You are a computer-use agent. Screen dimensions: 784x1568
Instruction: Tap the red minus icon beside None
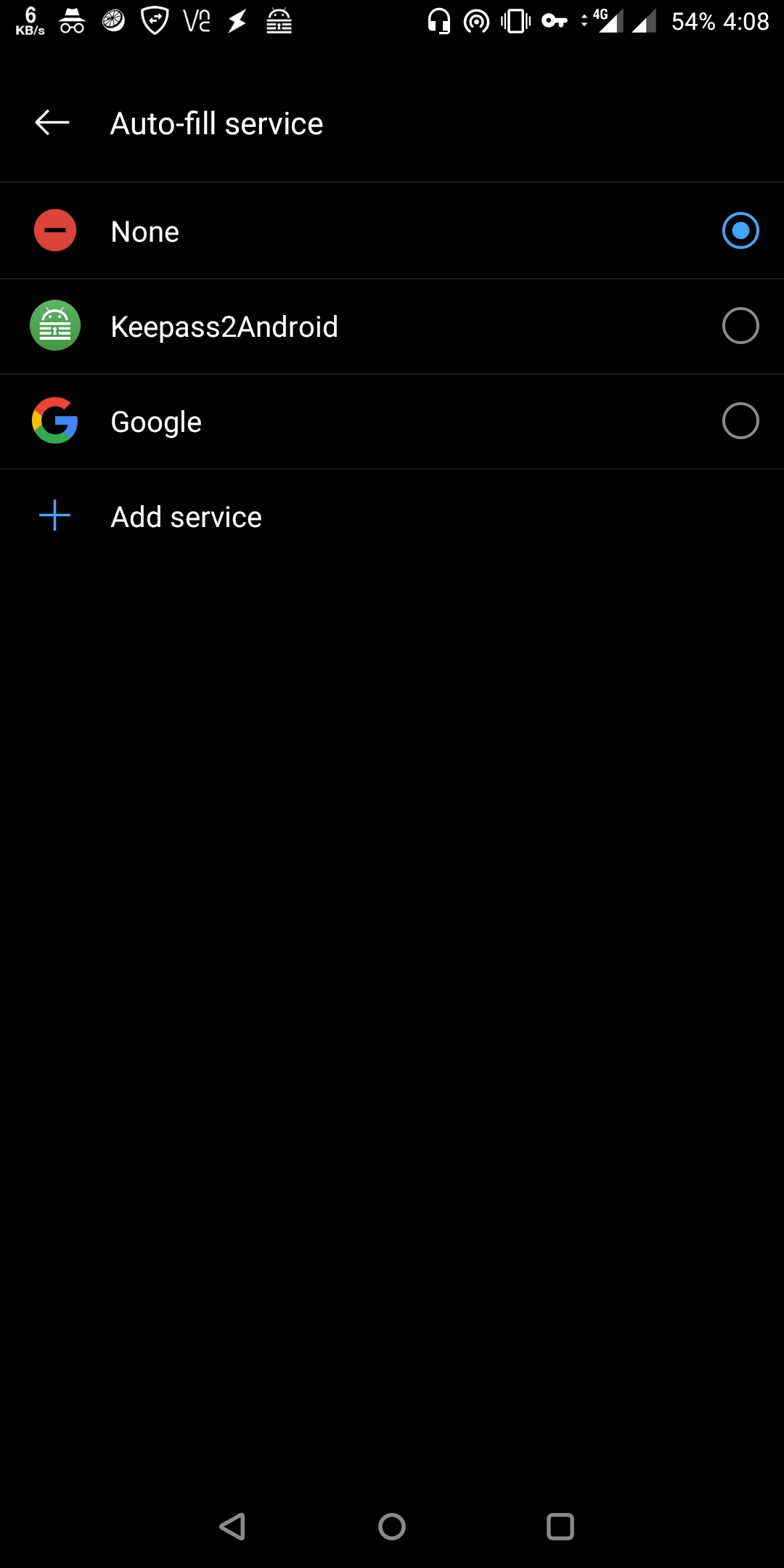pos(54,230)
